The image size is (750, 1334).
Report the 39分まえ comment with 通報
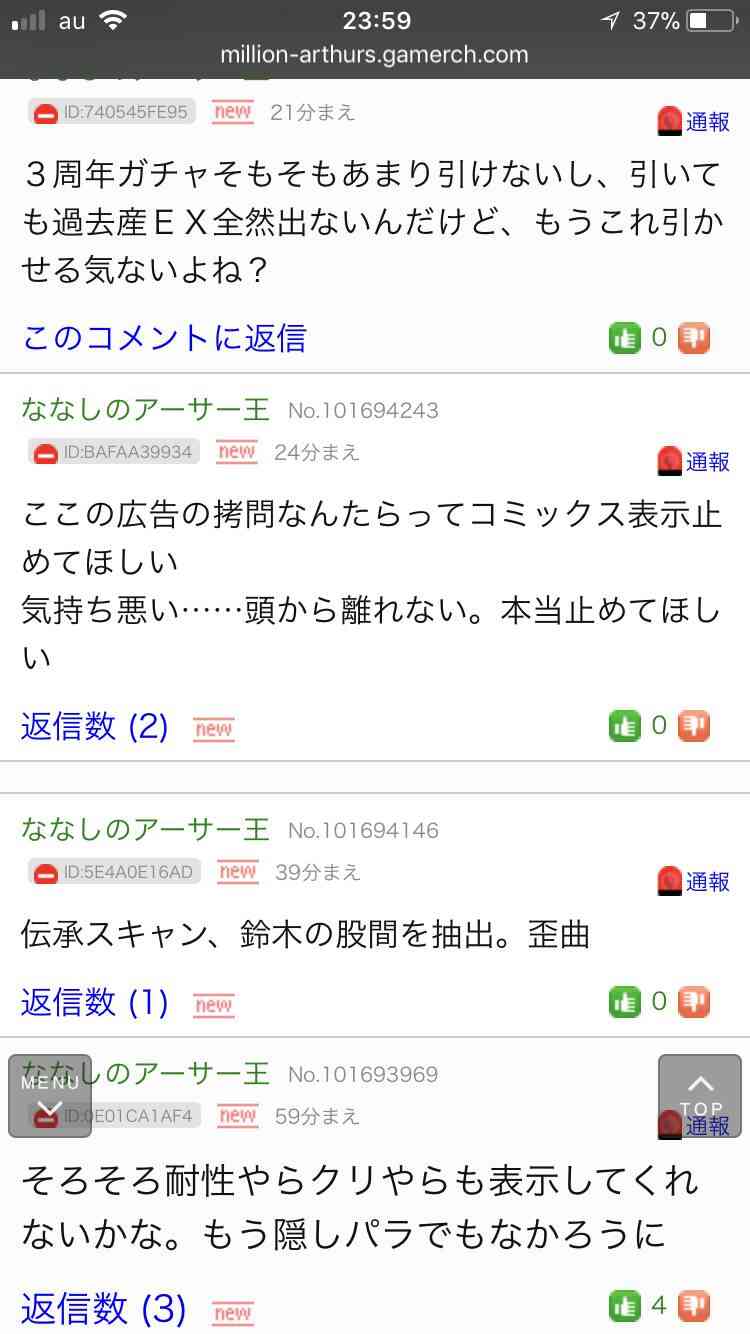[694, 882]
